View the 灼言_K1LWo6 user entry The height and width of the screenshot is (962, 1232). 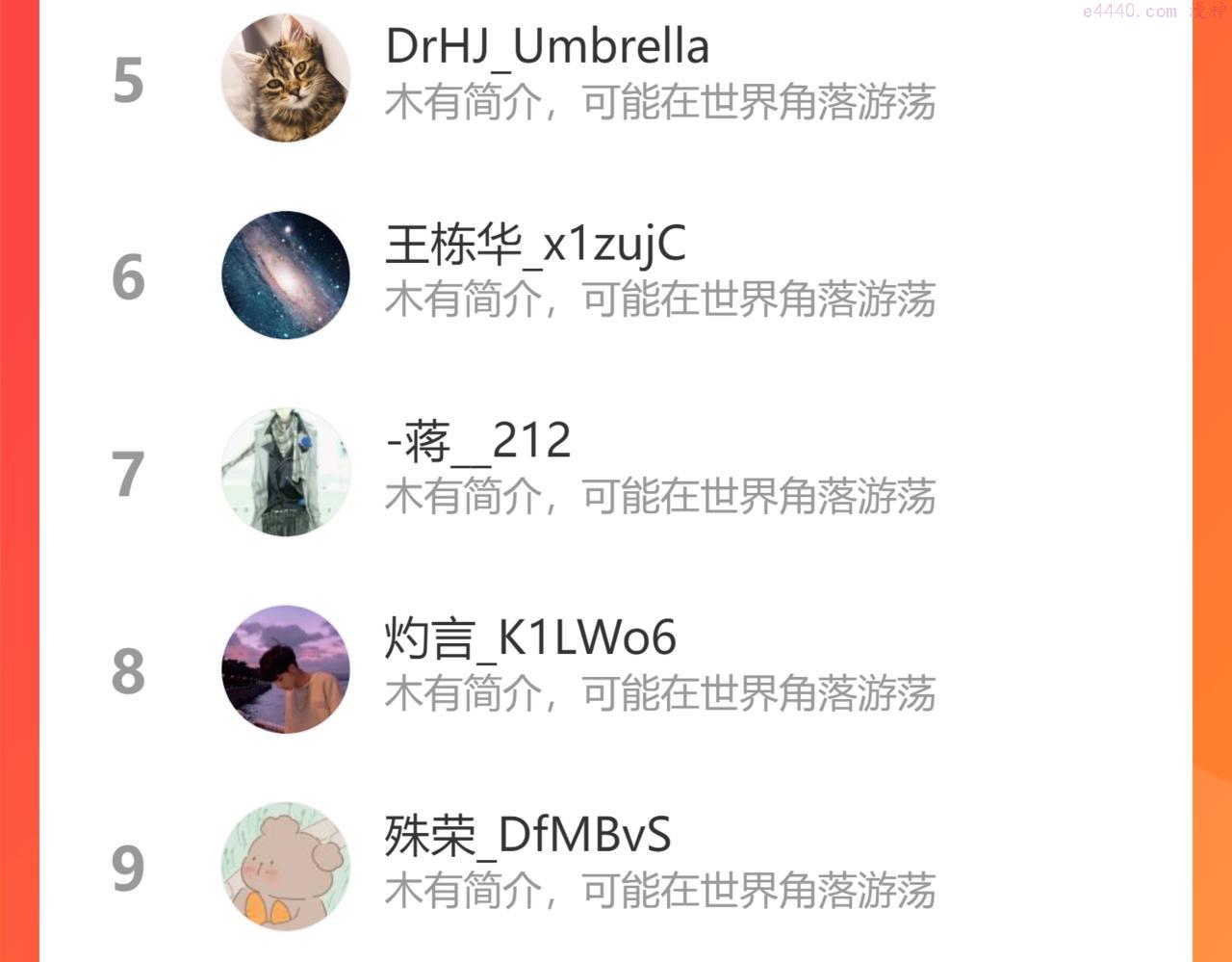tap(530, 639)
